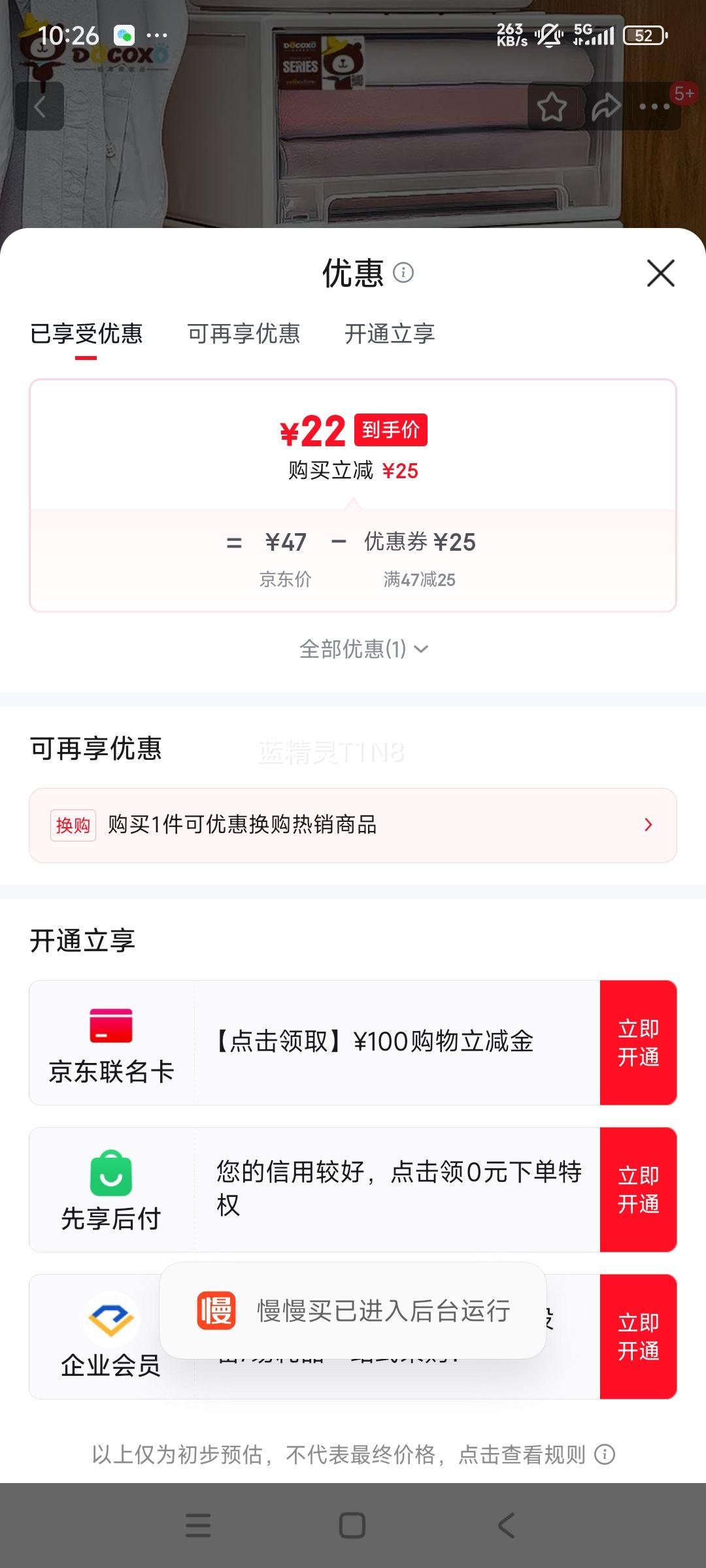Tap the info icon beside 点击查看规则
Screen dimensions: 706x1568
[x=605, y=1454]
